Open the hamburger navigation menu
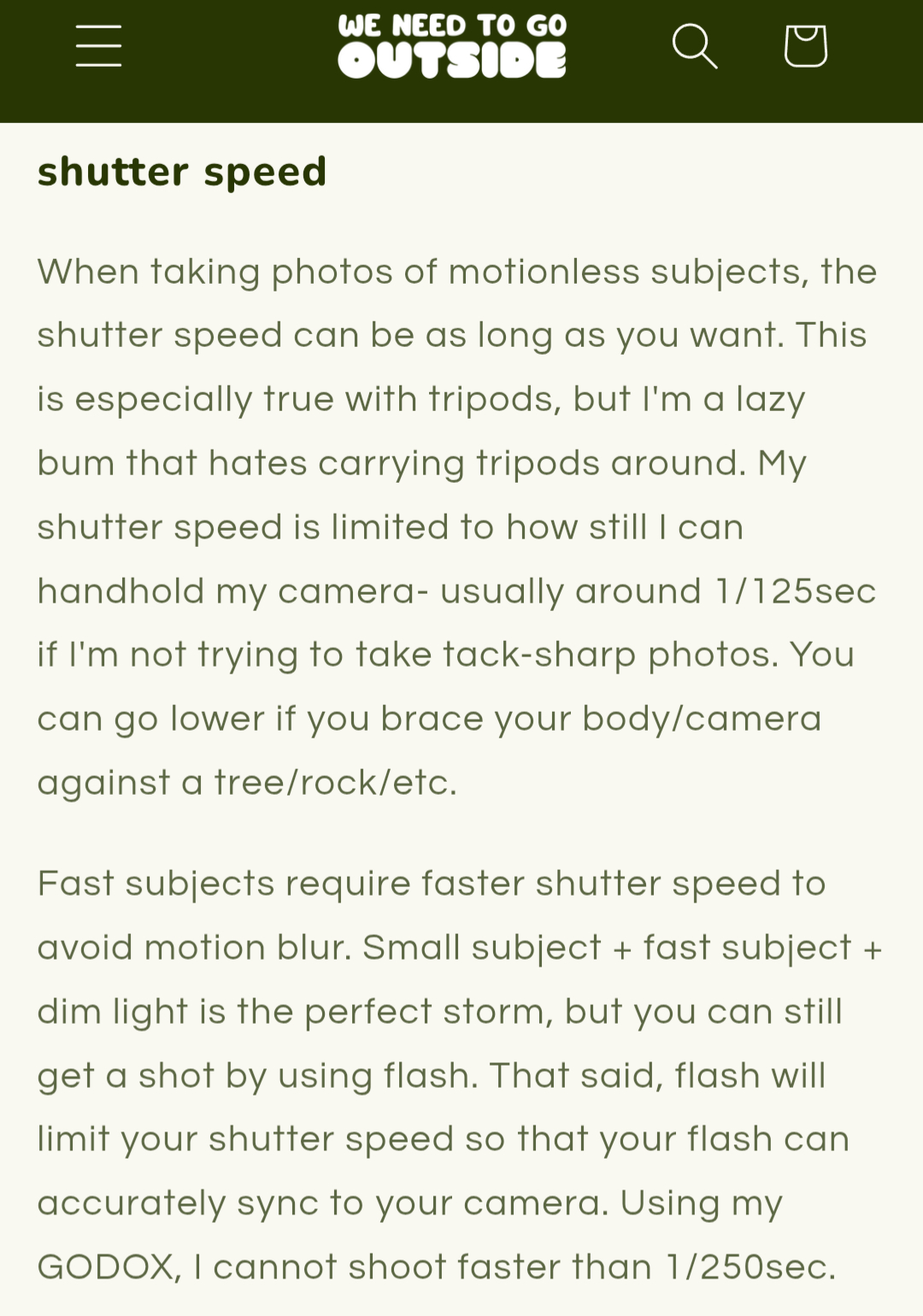This screenshot has height=1316, width=923. [98, 46]
